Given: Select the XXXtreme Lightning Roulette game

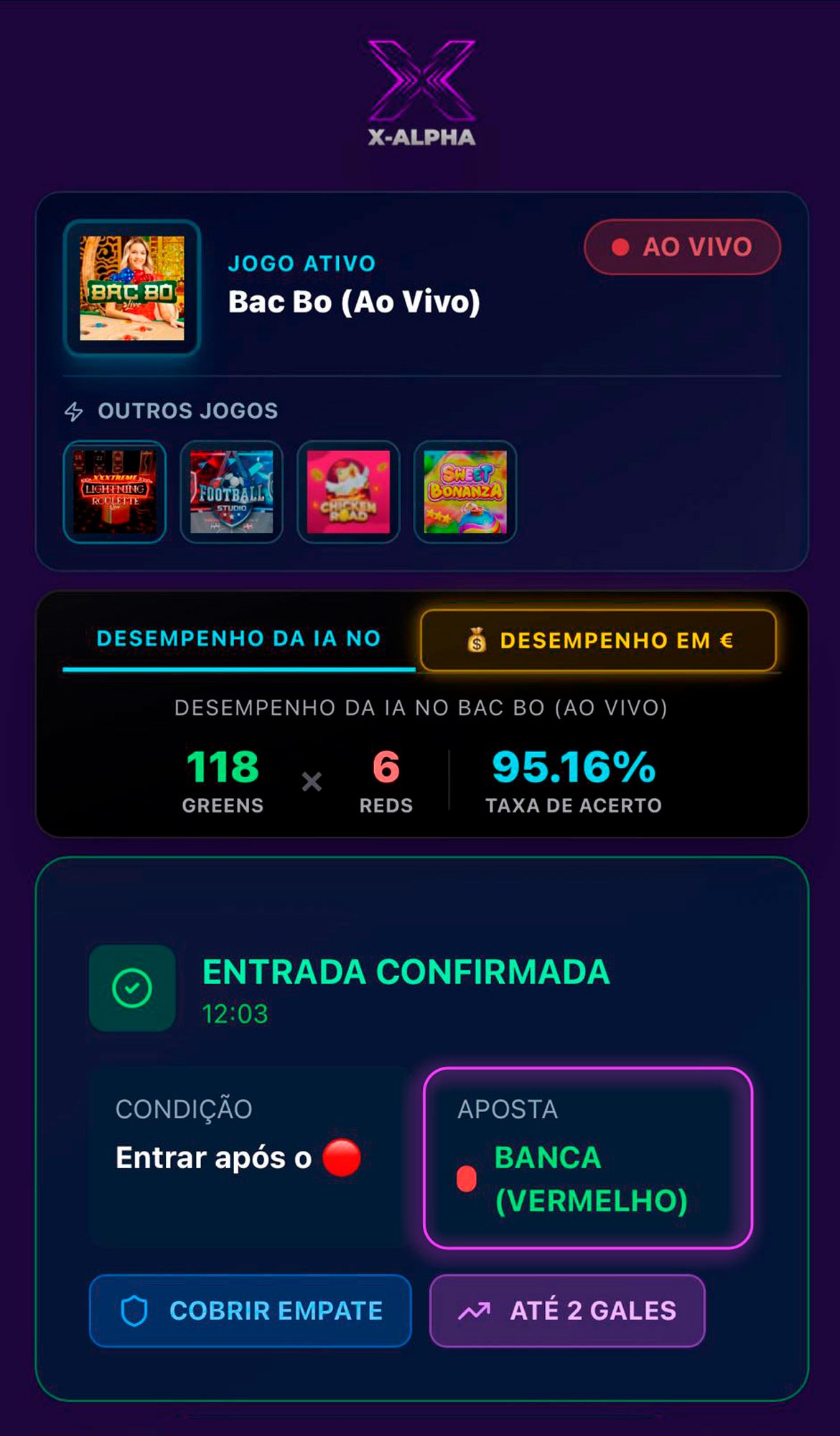Looking at the screenshot, I should [115, 492].
